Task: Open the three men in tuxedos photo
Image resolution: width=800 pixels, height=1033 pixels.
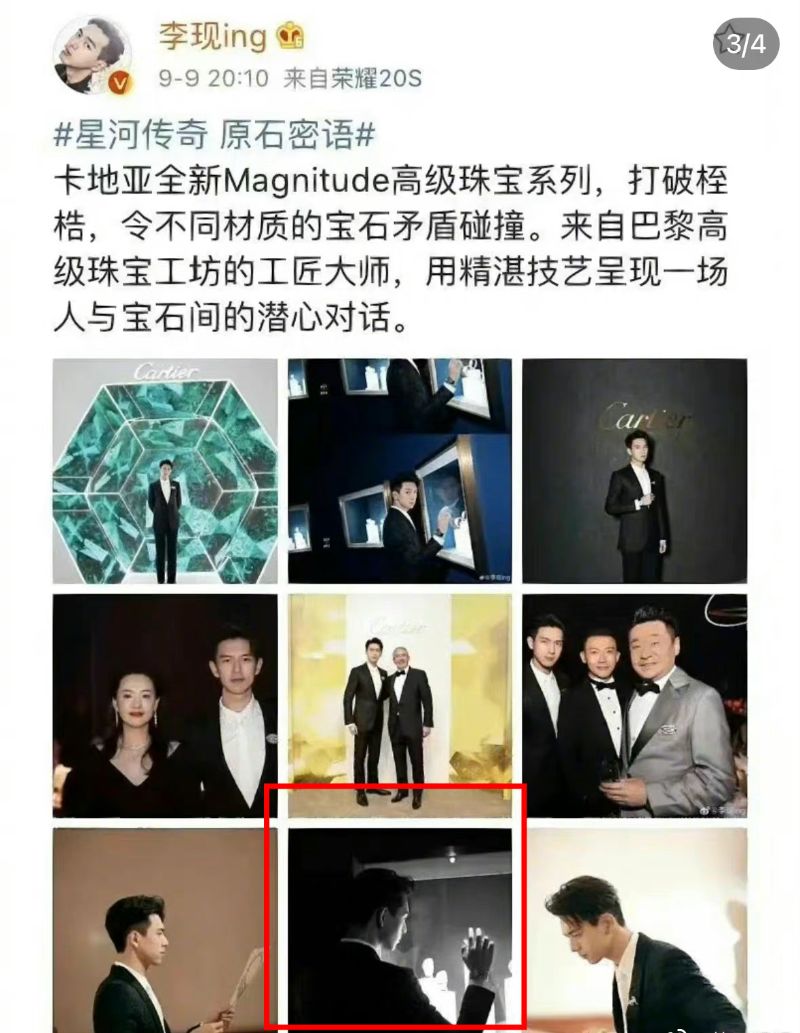Action: [634, 705]
